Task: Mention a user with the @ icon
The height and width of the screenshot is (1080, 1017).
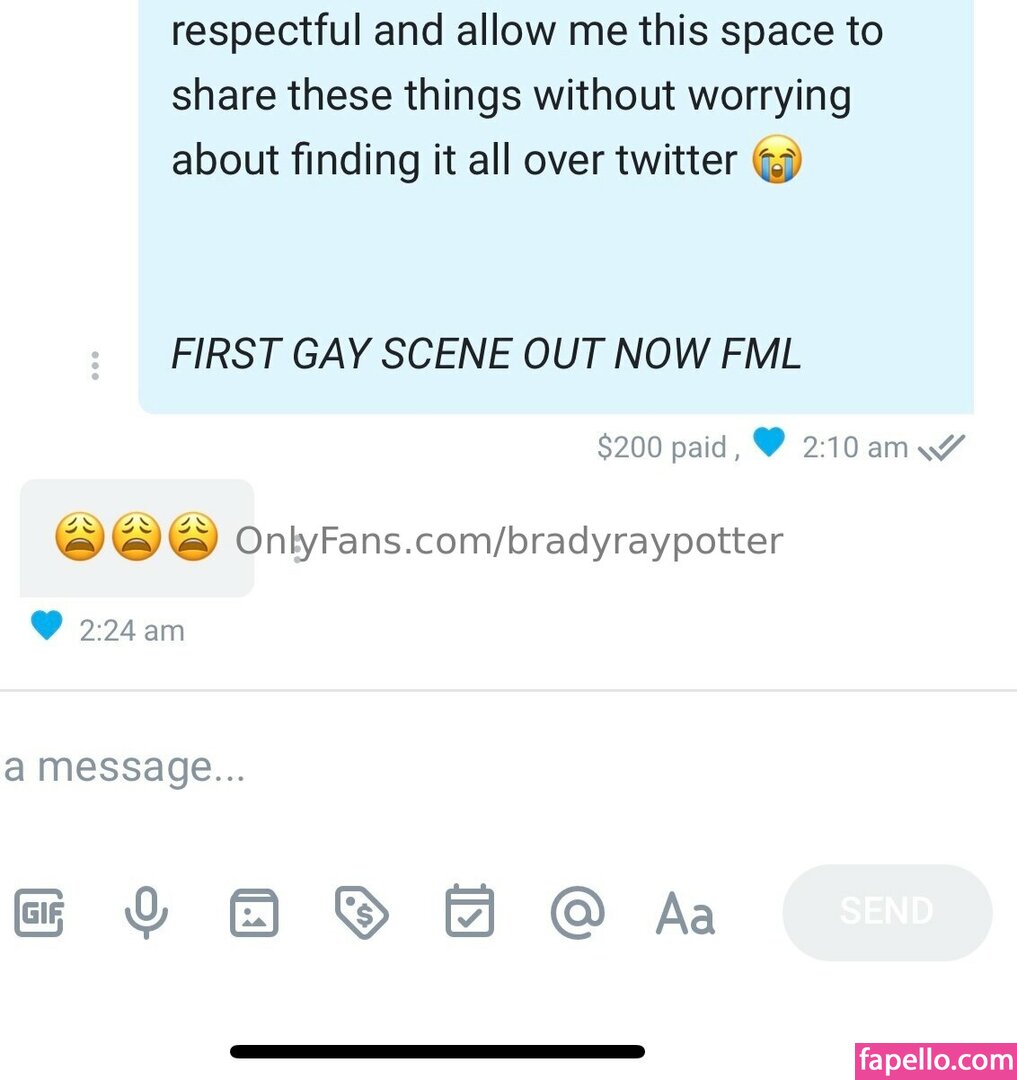Action: pyautogui.click(x=577, y=913)
